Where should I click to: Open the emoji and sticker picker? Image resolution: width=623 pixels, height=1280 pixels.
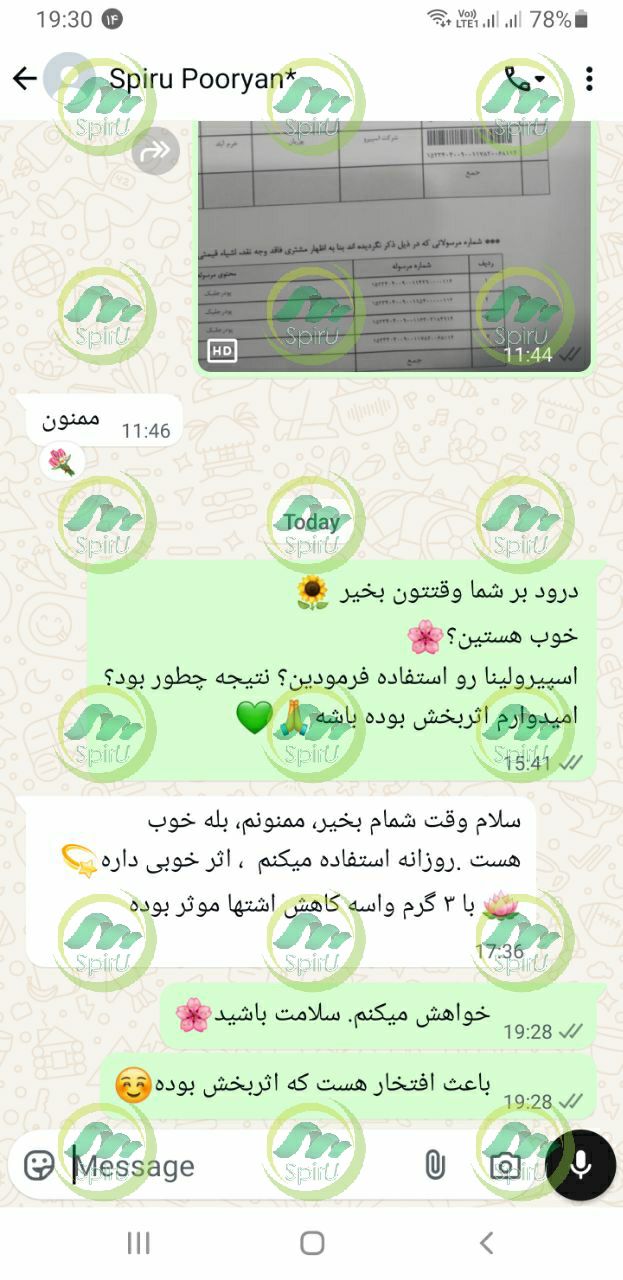[x=38, y=1165]
